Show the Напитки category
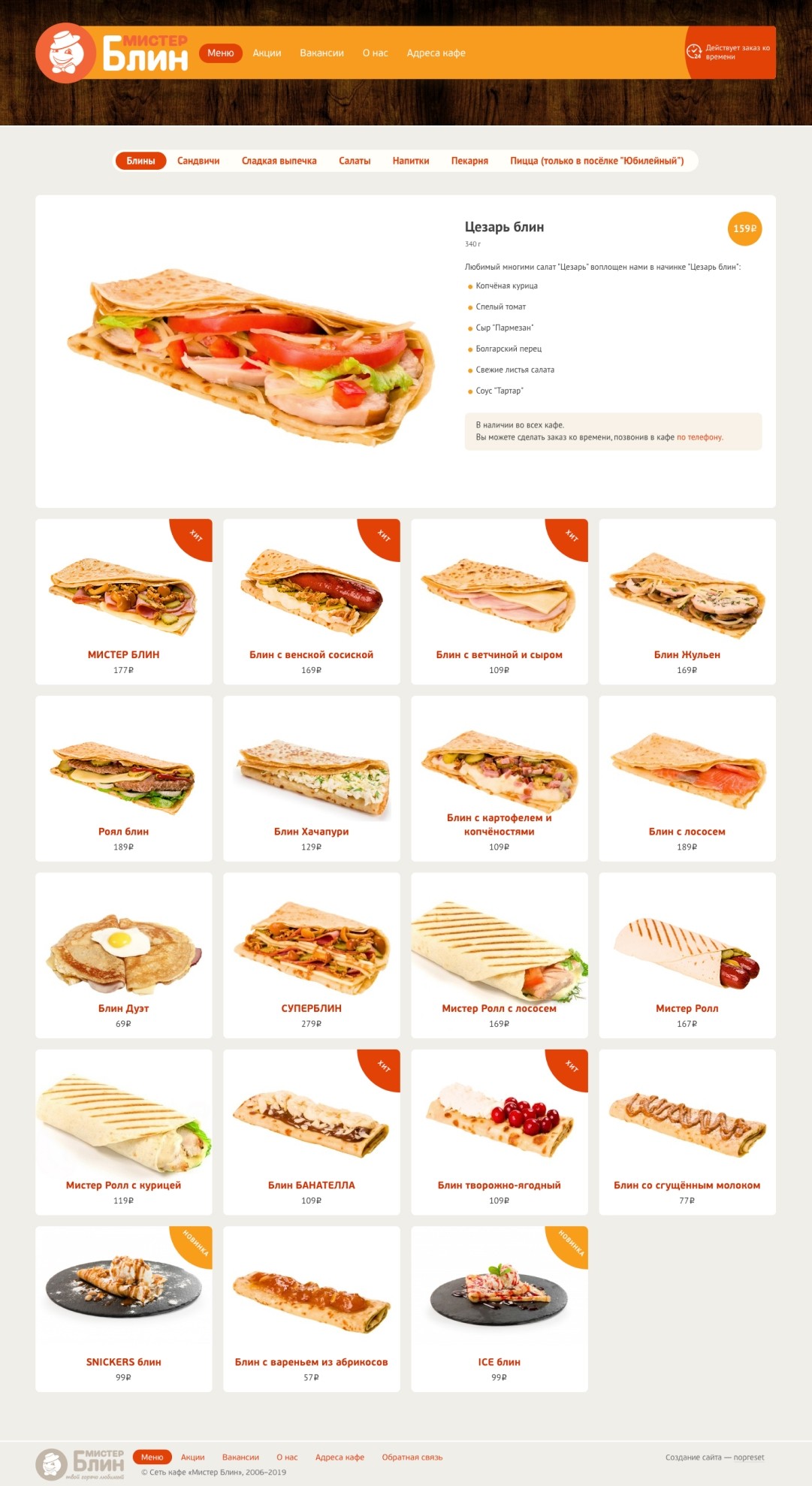Screen dimensions: 812x1486 411,161
